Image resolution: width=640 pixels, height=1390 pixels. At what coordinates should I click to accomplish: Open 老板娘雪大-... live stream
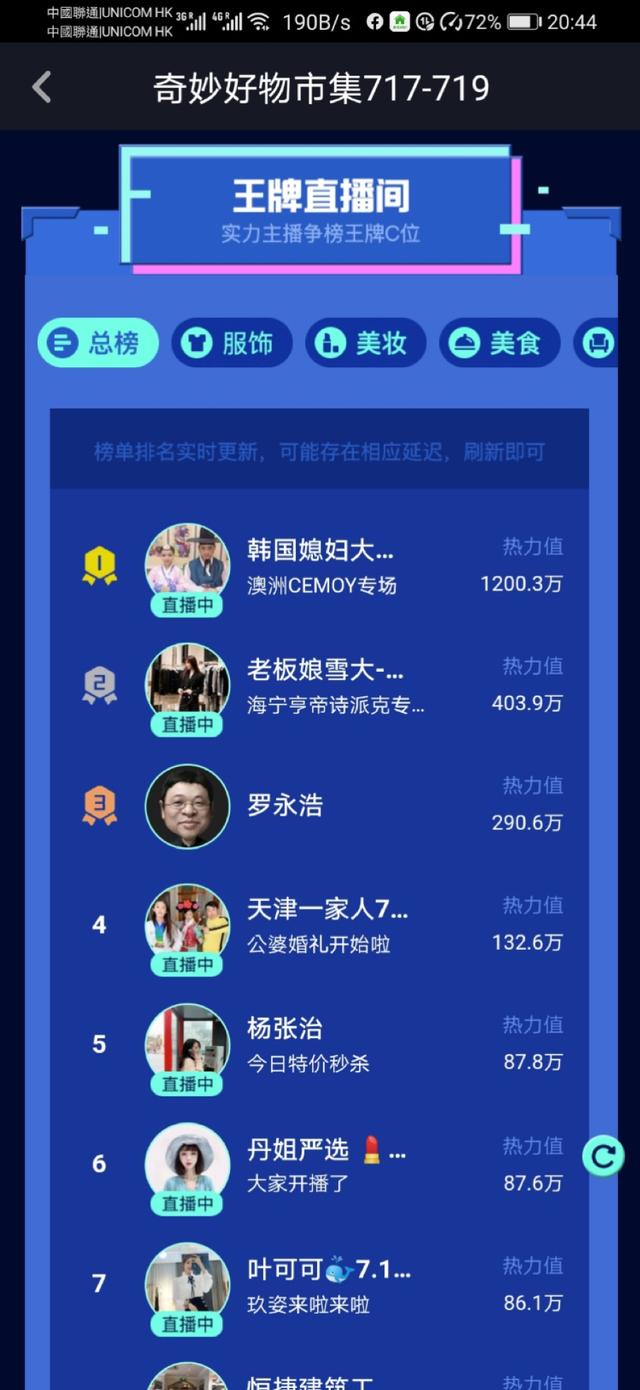[x=320, y=686]
